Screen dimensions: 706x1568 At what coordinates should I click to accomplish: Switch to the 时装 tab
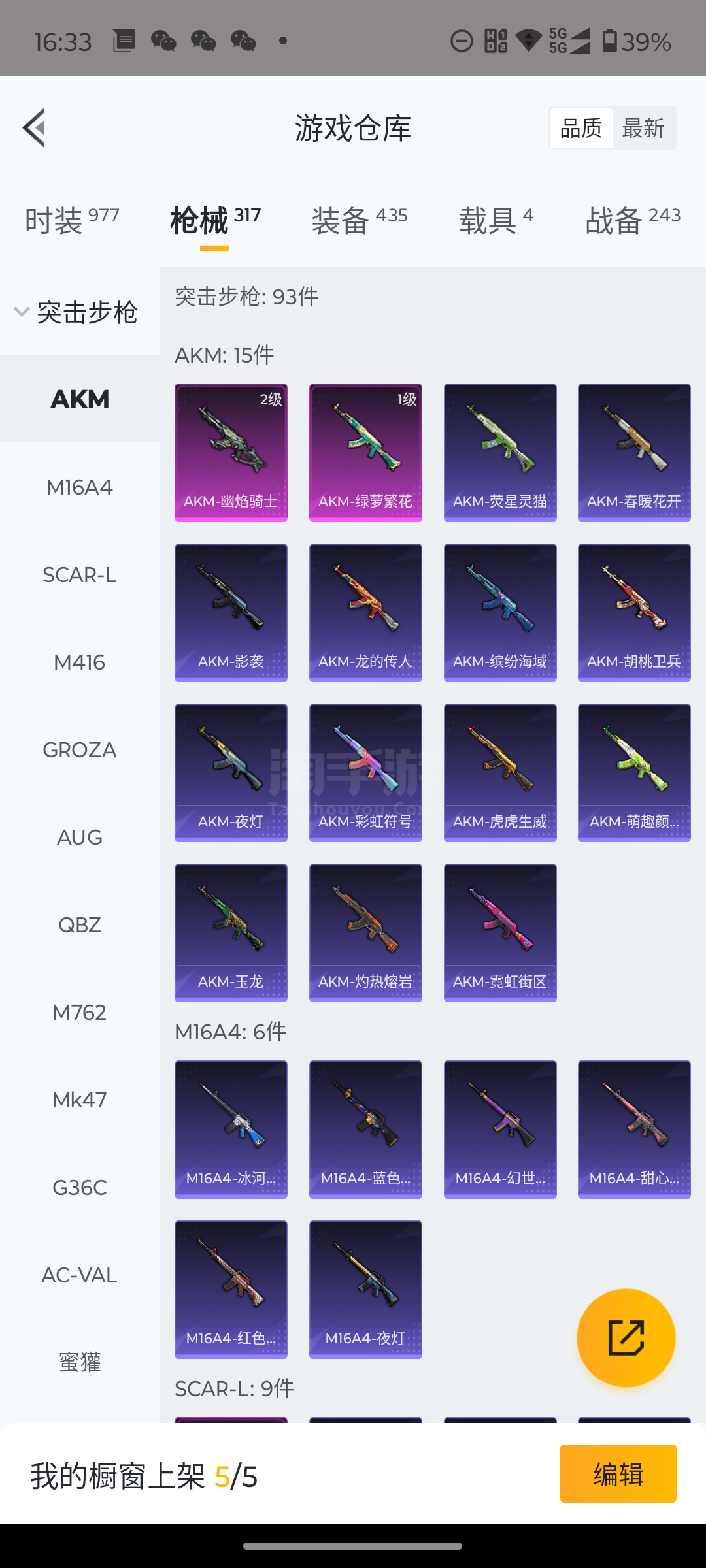(72, 220)
